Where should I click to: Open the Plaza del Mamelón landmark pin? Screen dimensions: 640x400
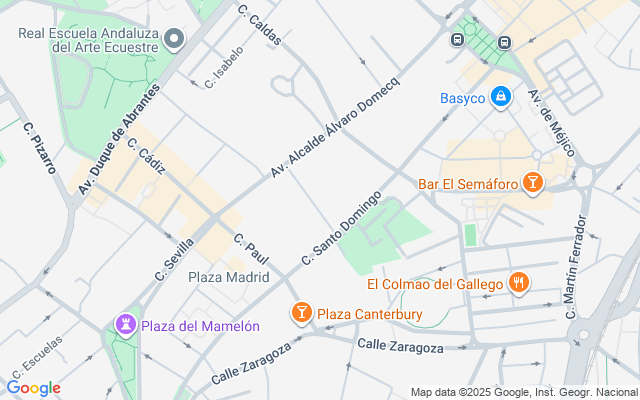pyautogui.click(x=126, y=325)
